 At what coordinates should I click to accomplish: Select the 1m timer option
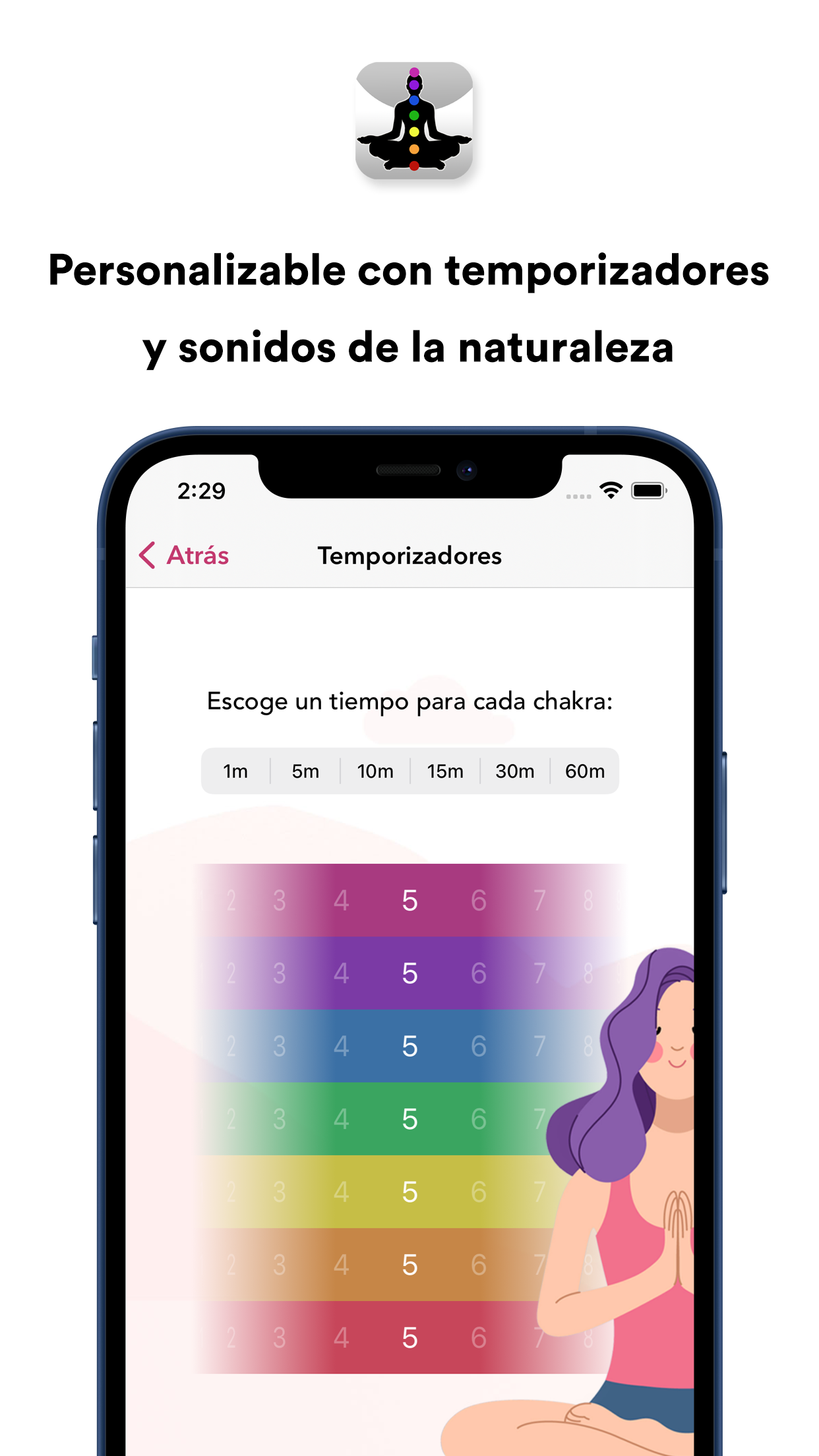point(235,771)
